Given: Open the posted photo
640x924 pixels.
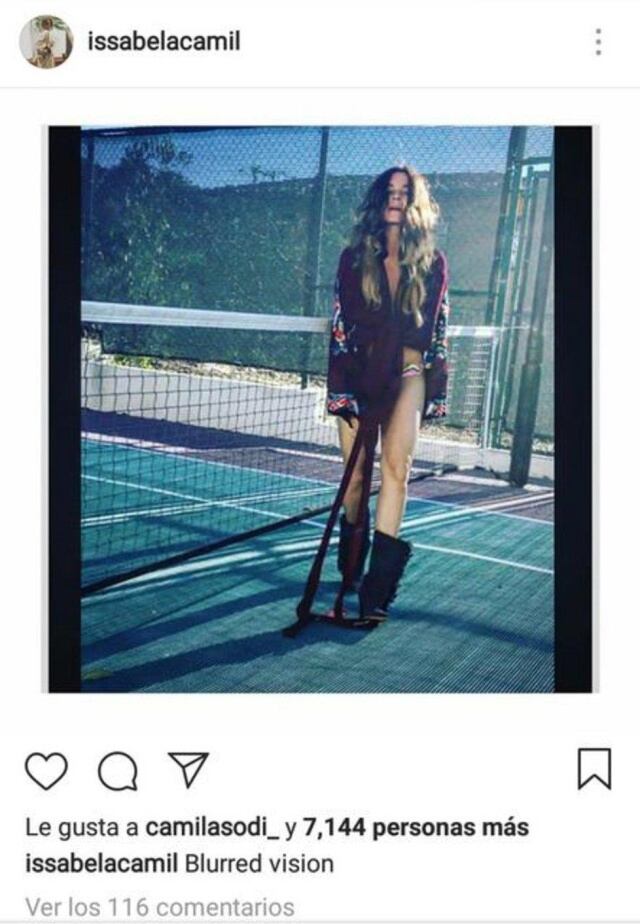Looking at the screenshot, I should point(320,408).
